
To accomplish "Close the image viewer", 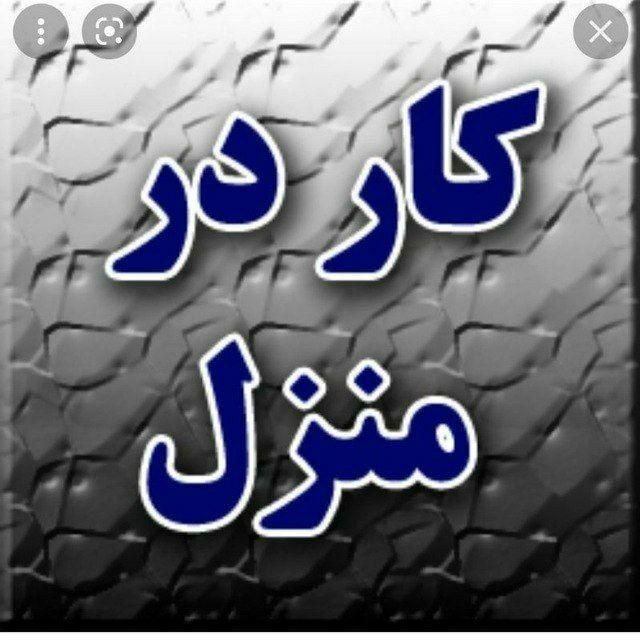I will (600, 32).
